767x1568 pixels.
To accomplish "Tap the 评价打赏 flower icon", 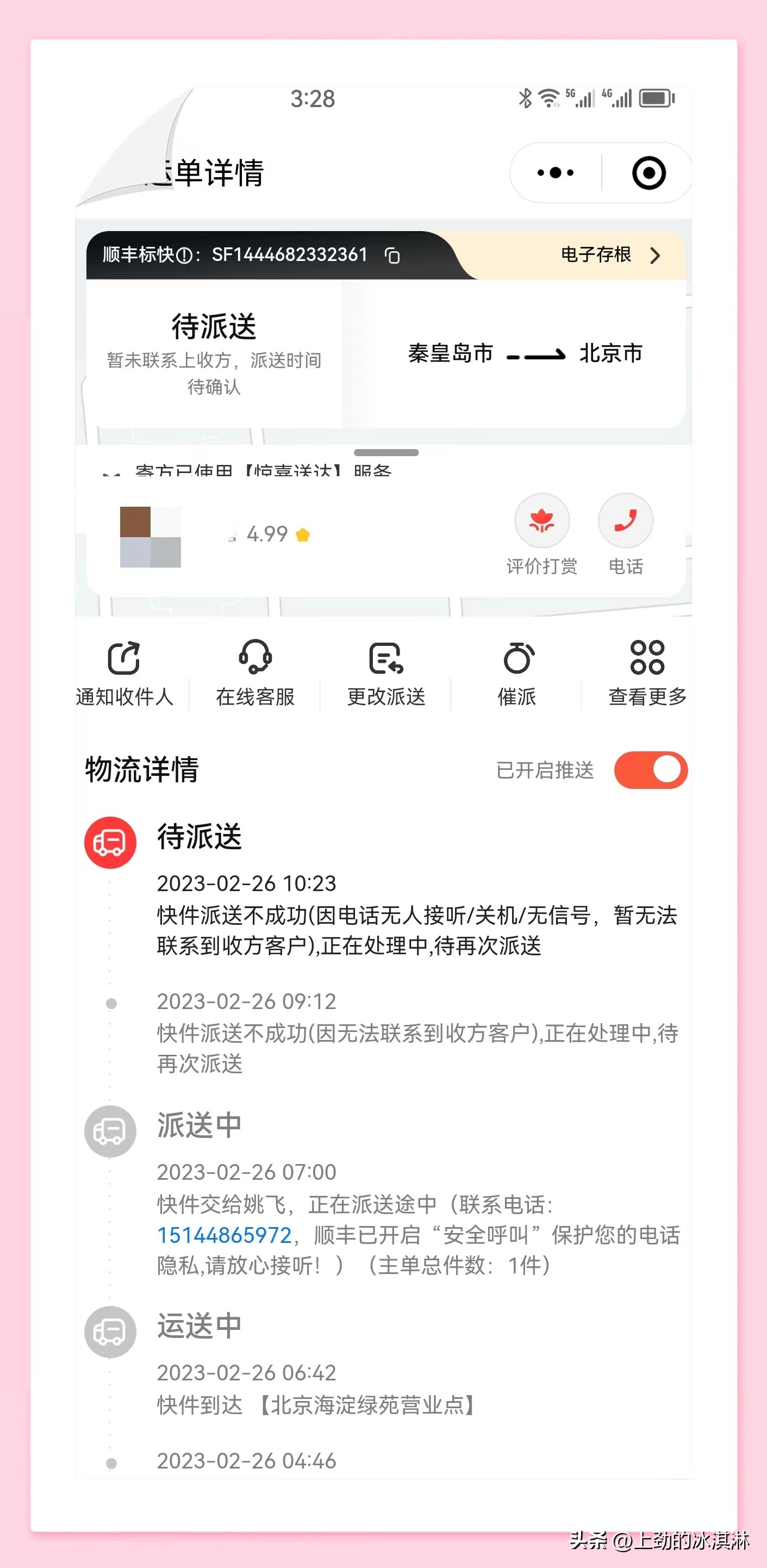I will (542, 520).
